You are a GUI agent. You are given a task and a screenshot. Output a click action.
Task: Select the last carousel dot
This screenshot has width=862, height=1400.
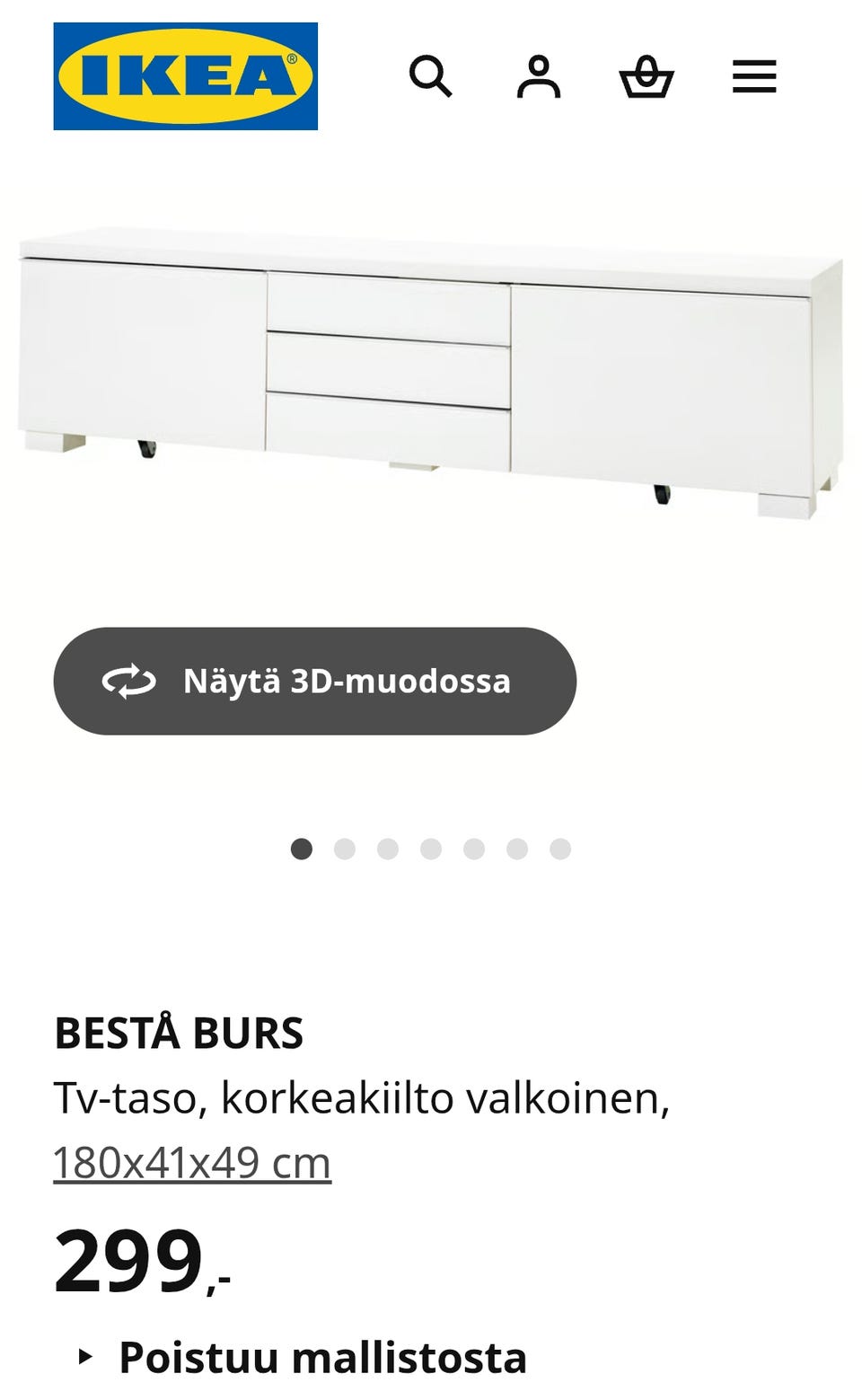(559, 845)
